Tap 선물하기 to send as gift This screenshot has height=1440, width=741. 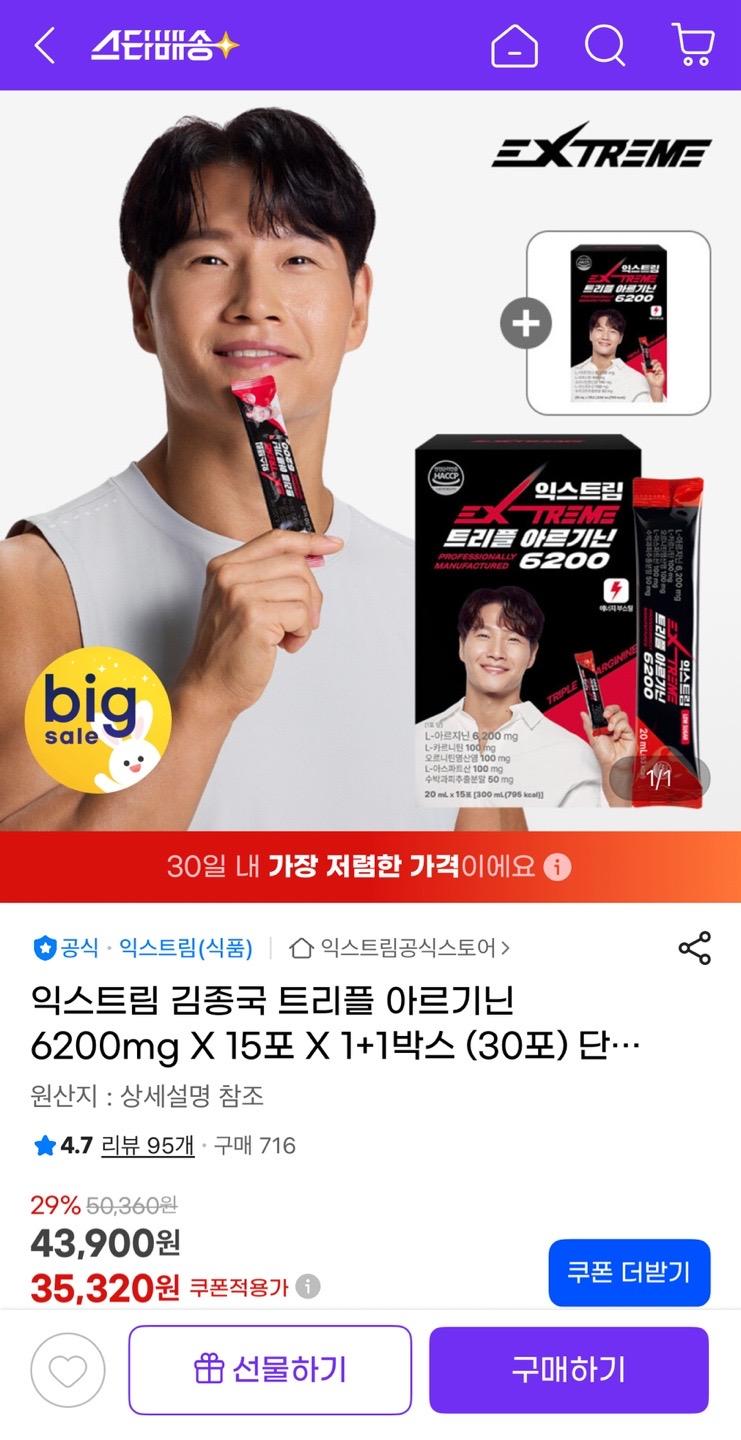coord(270,1370)
